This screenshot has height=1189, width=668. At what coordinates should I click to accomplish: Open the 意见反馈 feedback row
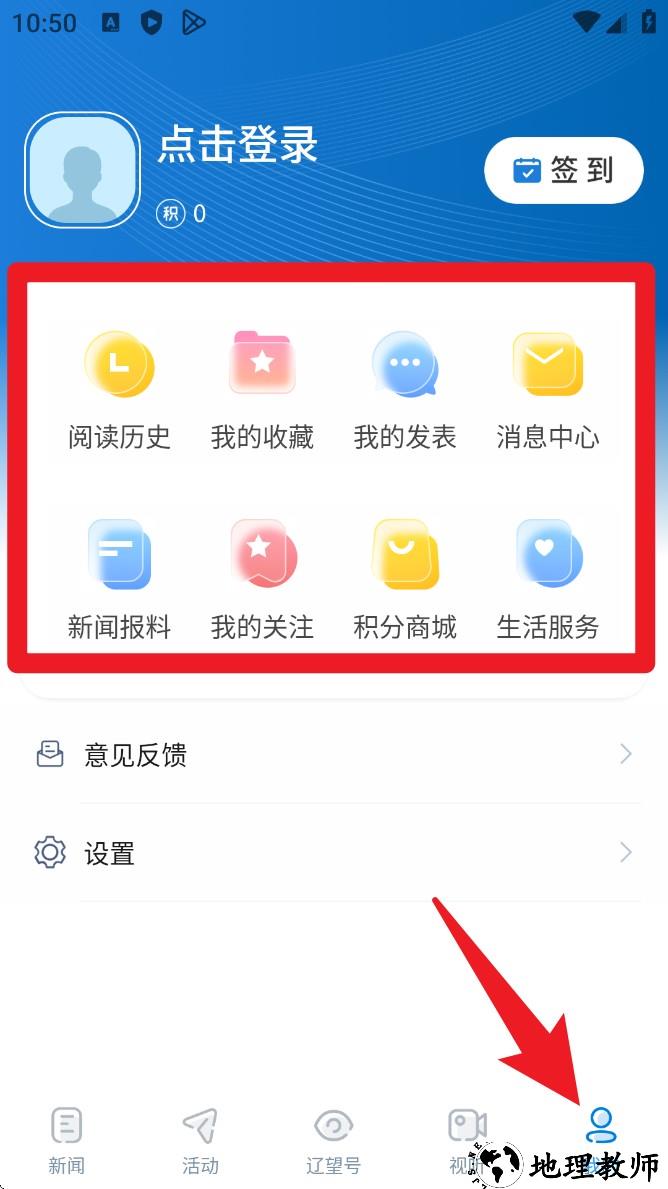(334, 754)
